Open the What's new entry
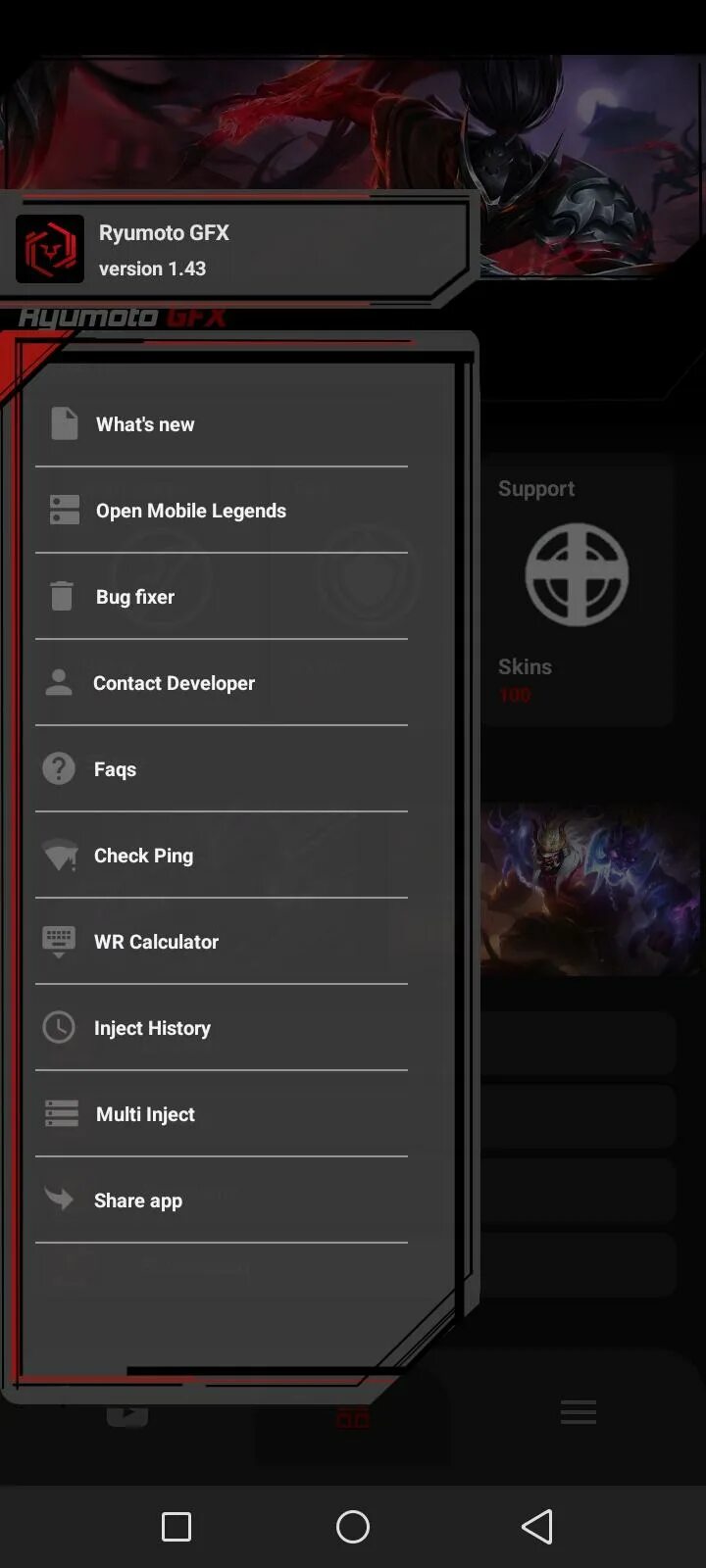 click(x=222, y=424)
